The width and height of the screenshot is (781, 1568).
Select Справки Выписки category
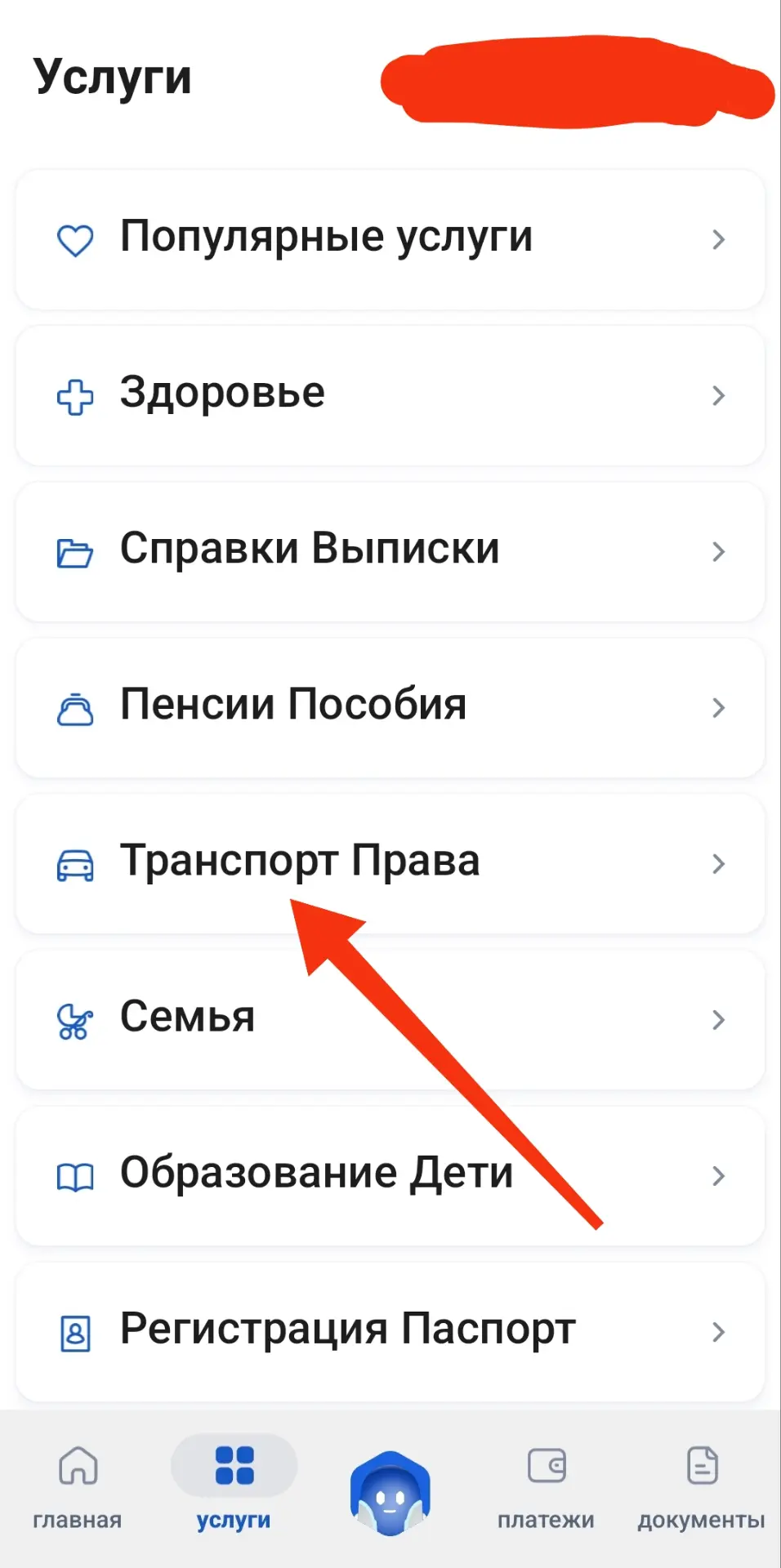390,551
